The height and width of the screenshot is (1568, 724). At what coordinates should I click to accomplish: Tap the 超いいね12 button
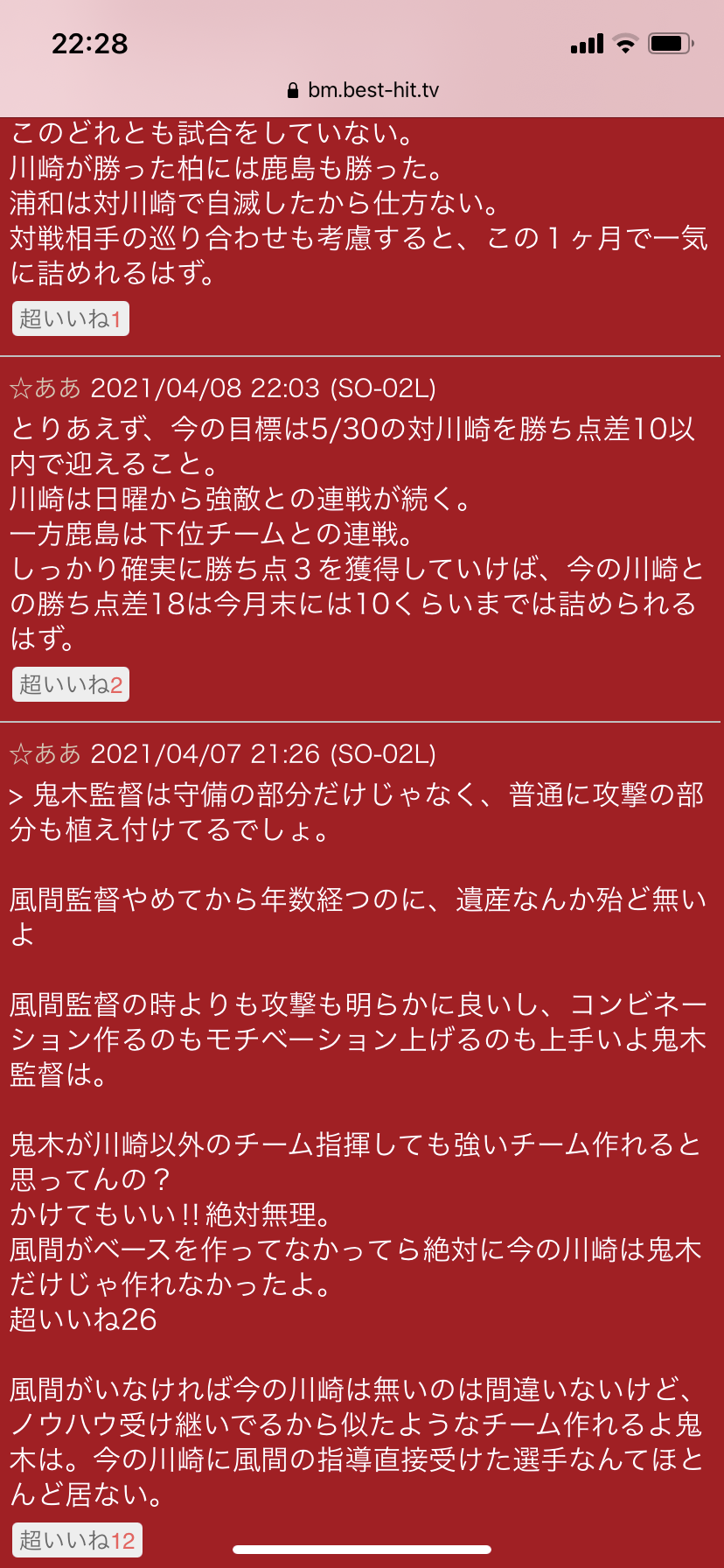pyautogui.click(x=77, y=1540)
